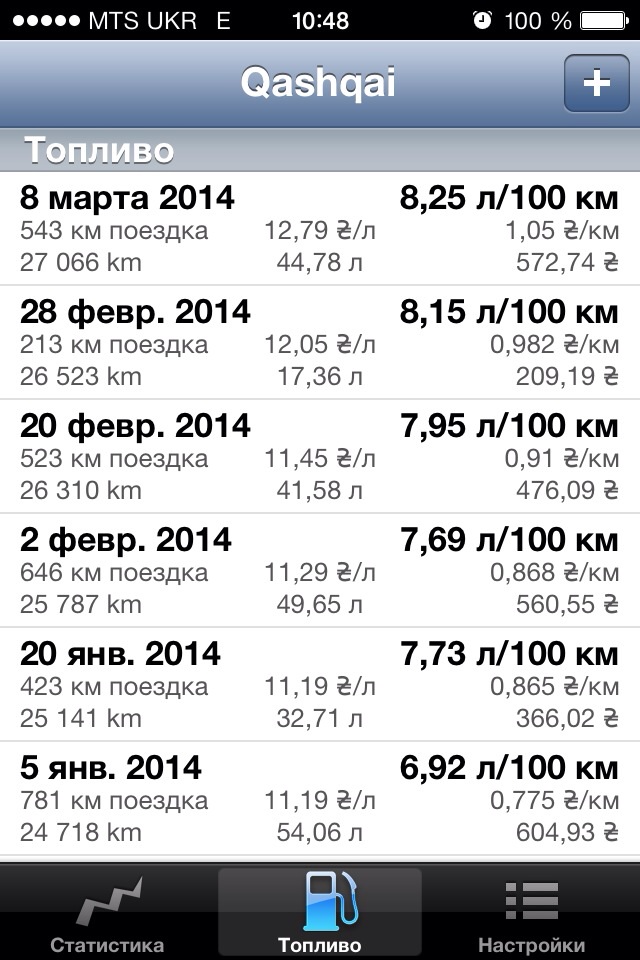View the 28 февр. 2014 fill-up entry
Viewport: 640px width, 960px height.
click(320, 343)
